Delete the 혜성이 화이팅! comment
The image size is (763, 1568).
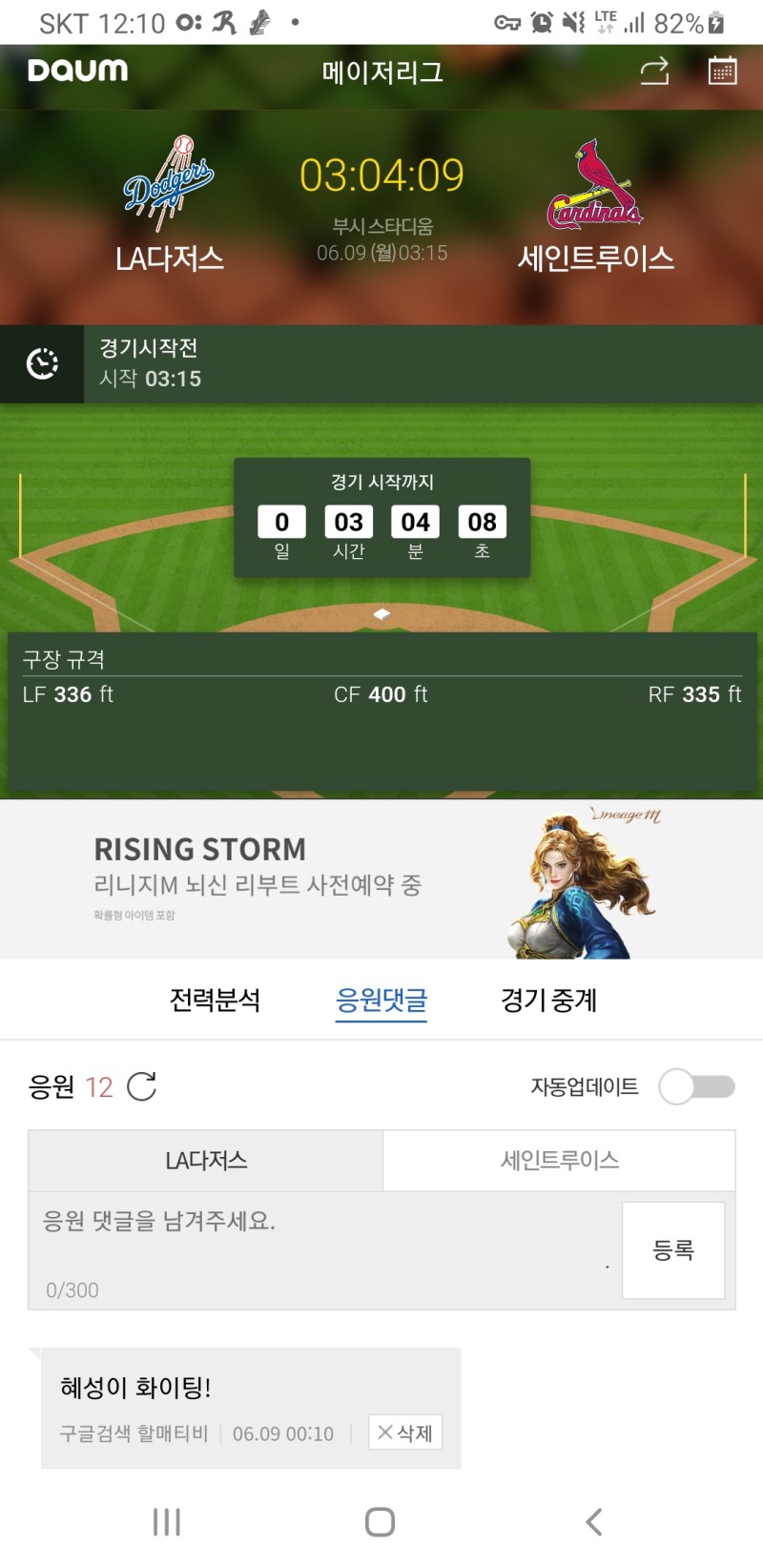[x=405, y=1433]
